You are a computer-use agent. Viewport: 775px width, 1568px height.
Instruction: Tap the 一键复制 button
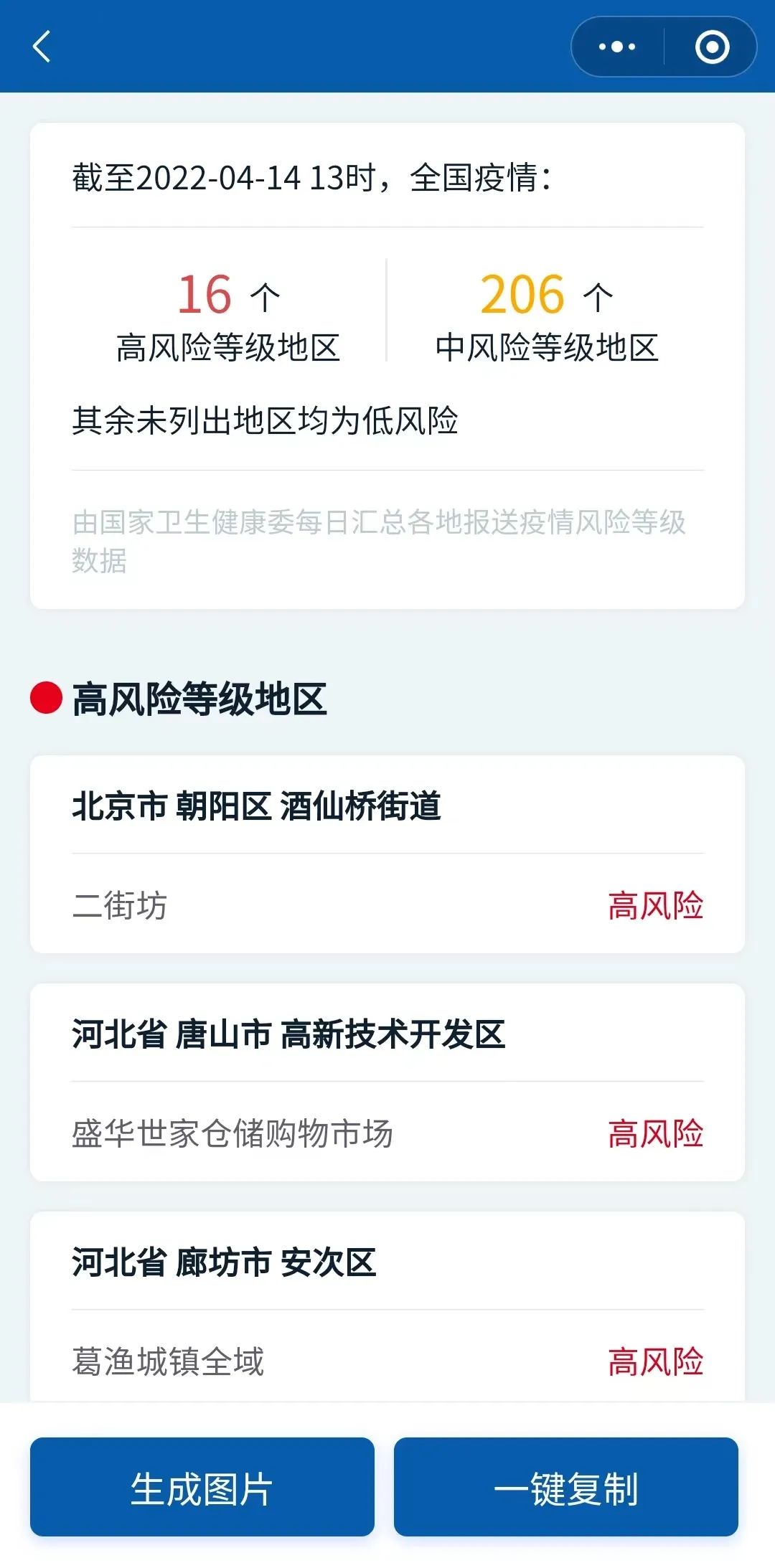(x=566, y=1486)
